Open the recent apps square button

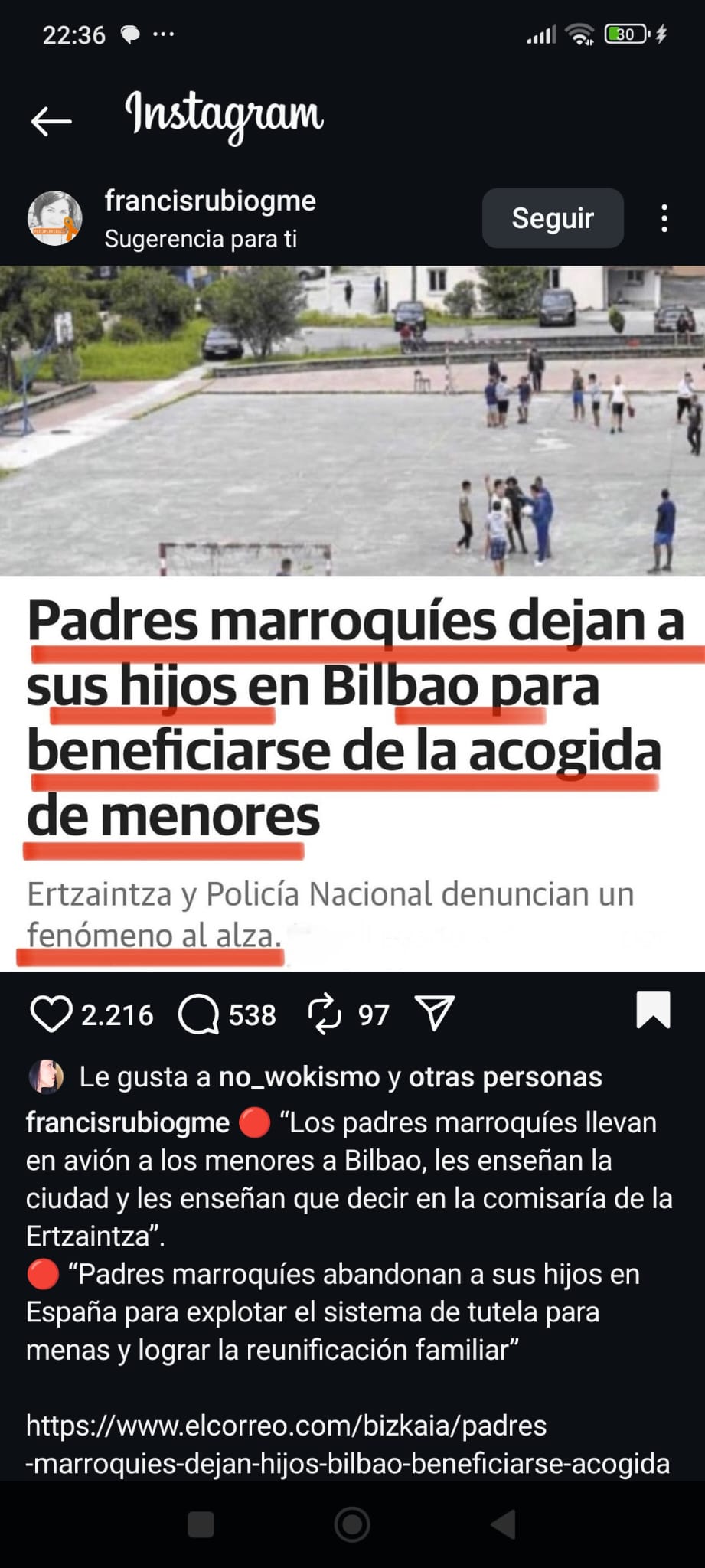coord(201,1524)
